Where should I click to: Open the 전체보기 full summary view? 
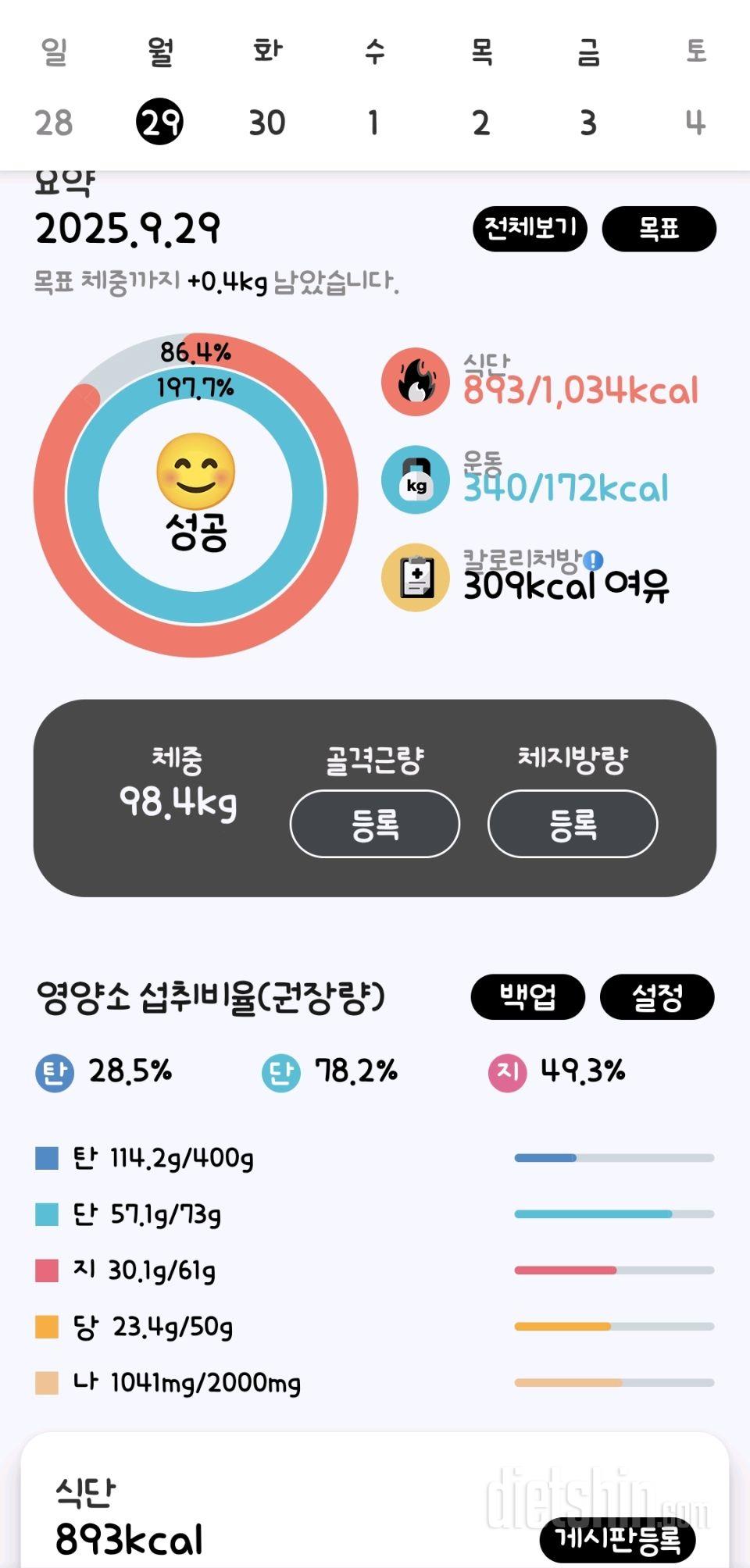pyautogui.click(x=530, y=229)
